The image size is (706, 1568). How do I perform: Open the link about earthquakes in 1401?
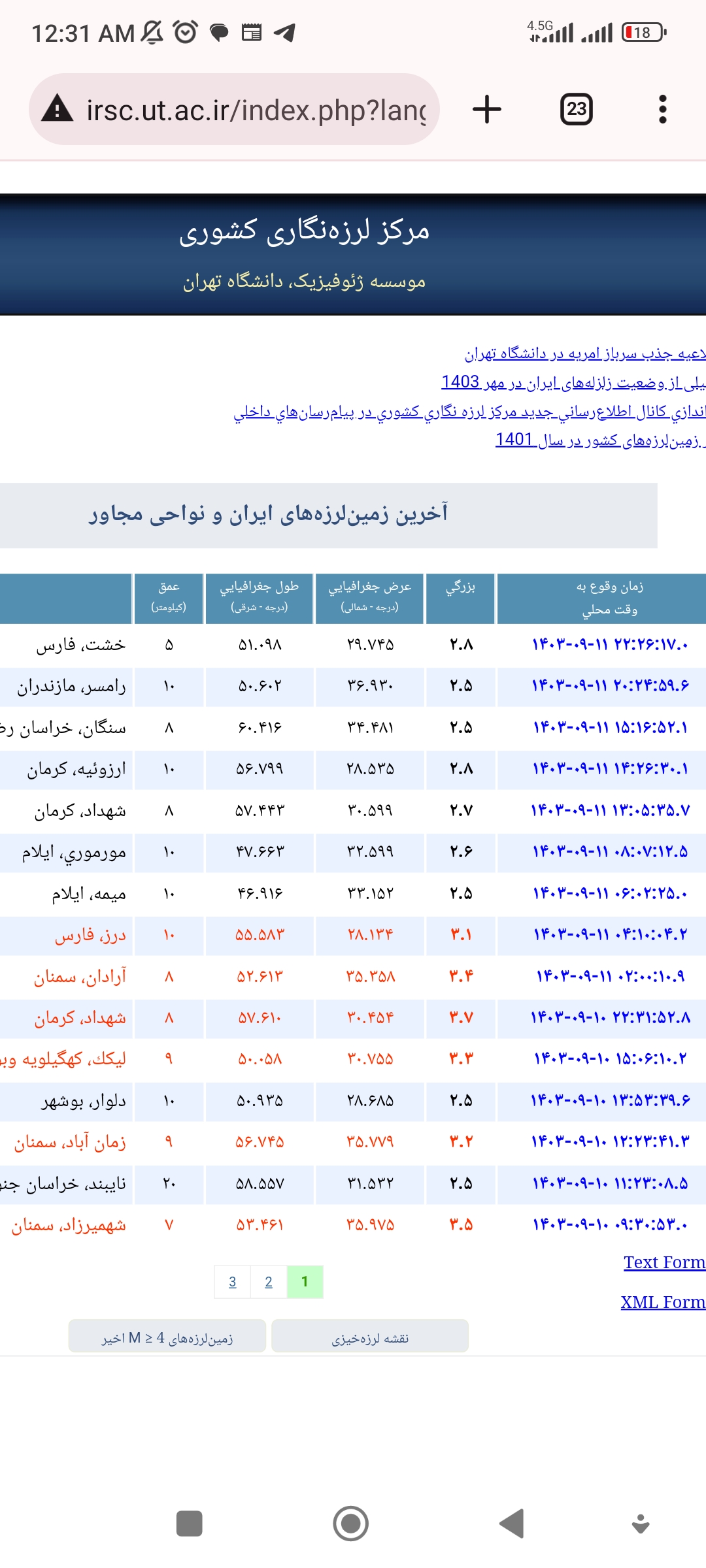point(598,440)
